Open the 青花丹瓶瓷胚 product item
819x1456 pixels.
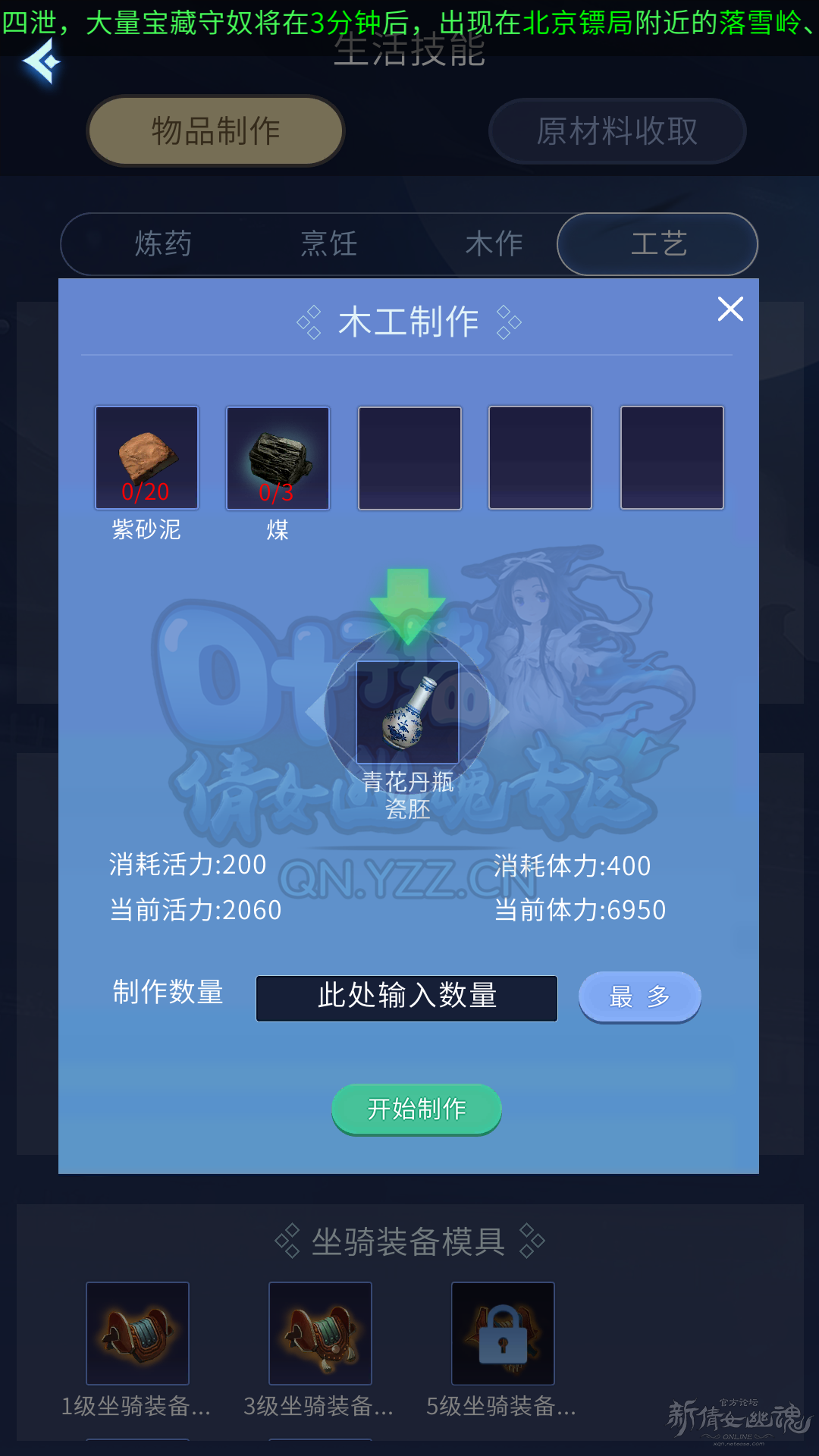click(x=408, y=712)
